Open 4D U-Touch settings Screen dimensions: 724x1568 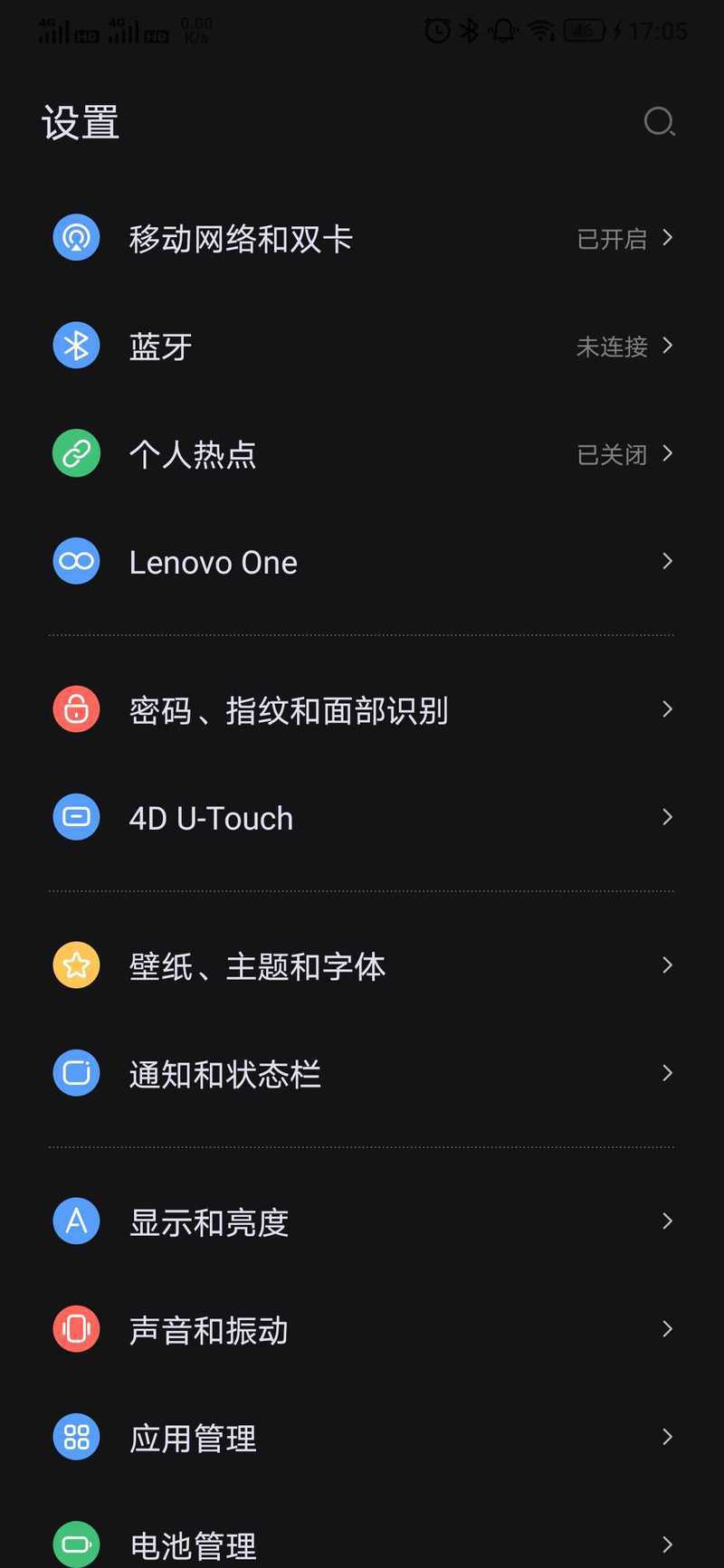pyautogui.click(x=362, y=817)
